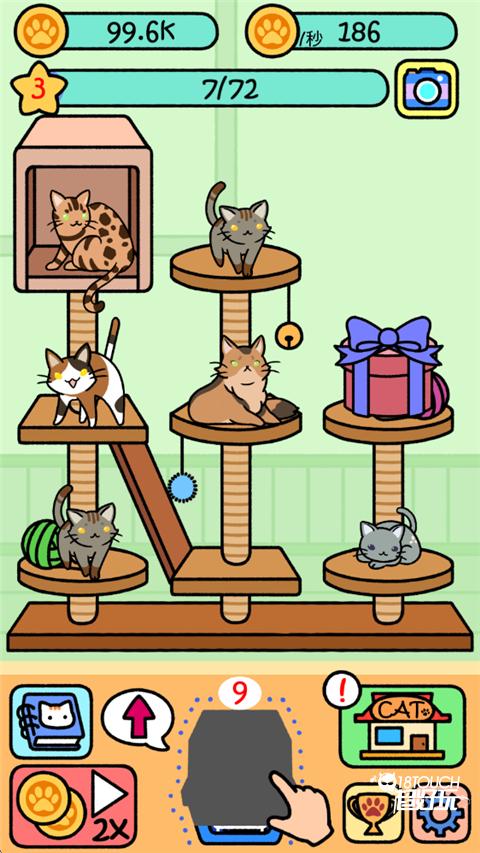480x853 pixels.
Task: Open the trophy achievements
Action: click(x=374, y=813)
